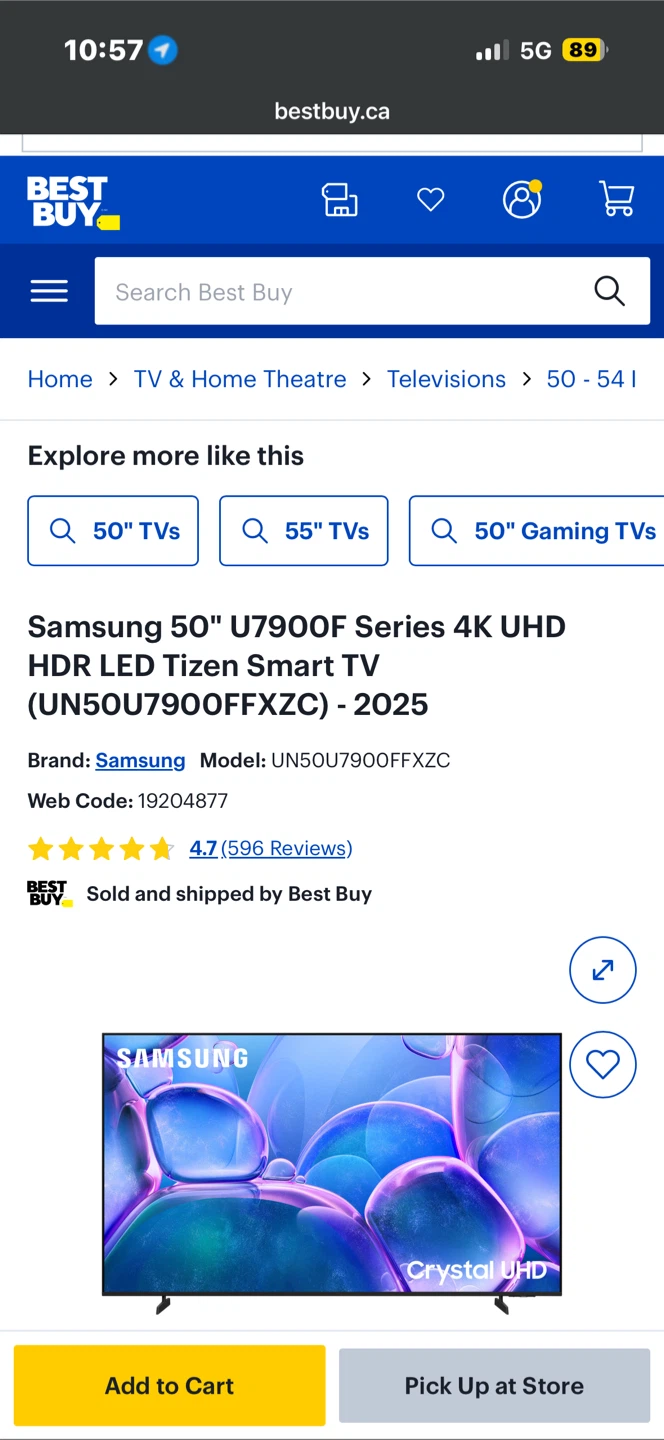664x1440 pixels.
Task: Tap the Search Best Buy field
Action: [x=340, y=292]
